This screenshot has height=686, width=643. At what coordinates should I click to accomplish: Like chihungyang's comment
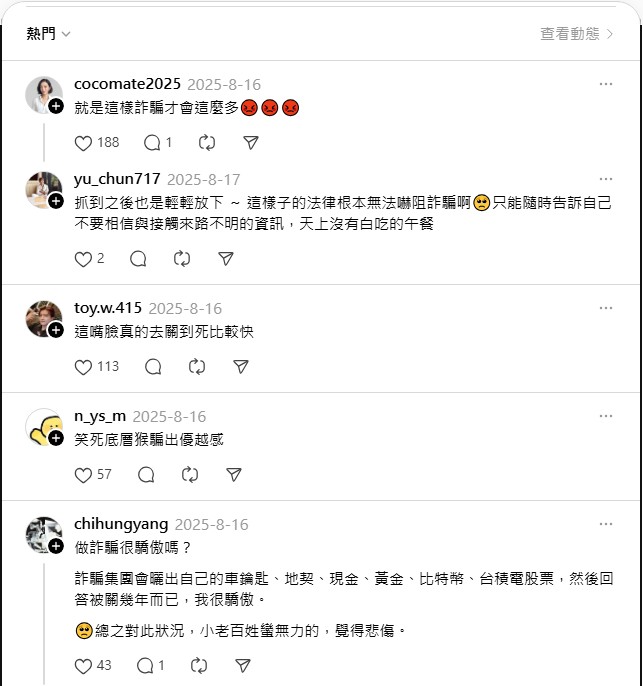coord(85,665)
